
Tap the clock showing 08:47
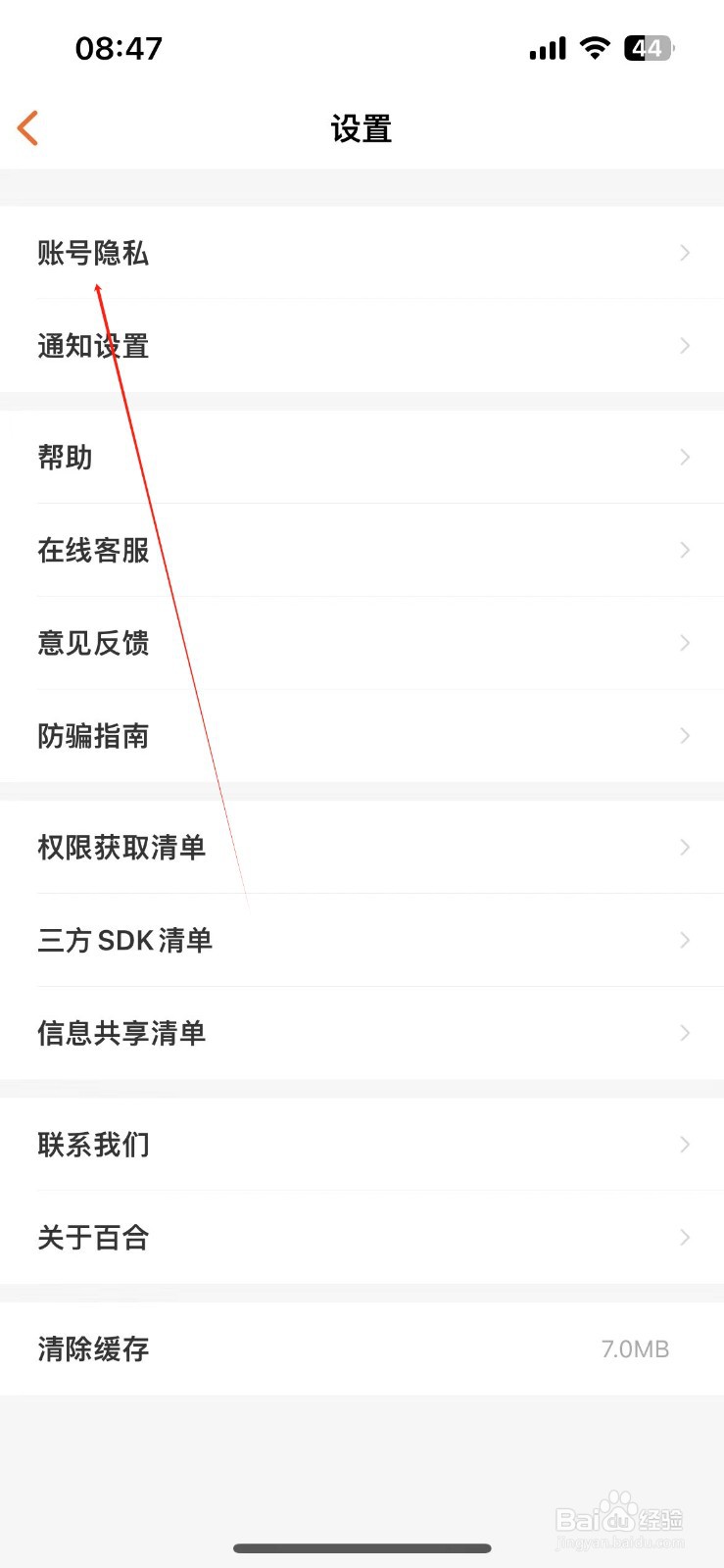(x=119, y=47)
